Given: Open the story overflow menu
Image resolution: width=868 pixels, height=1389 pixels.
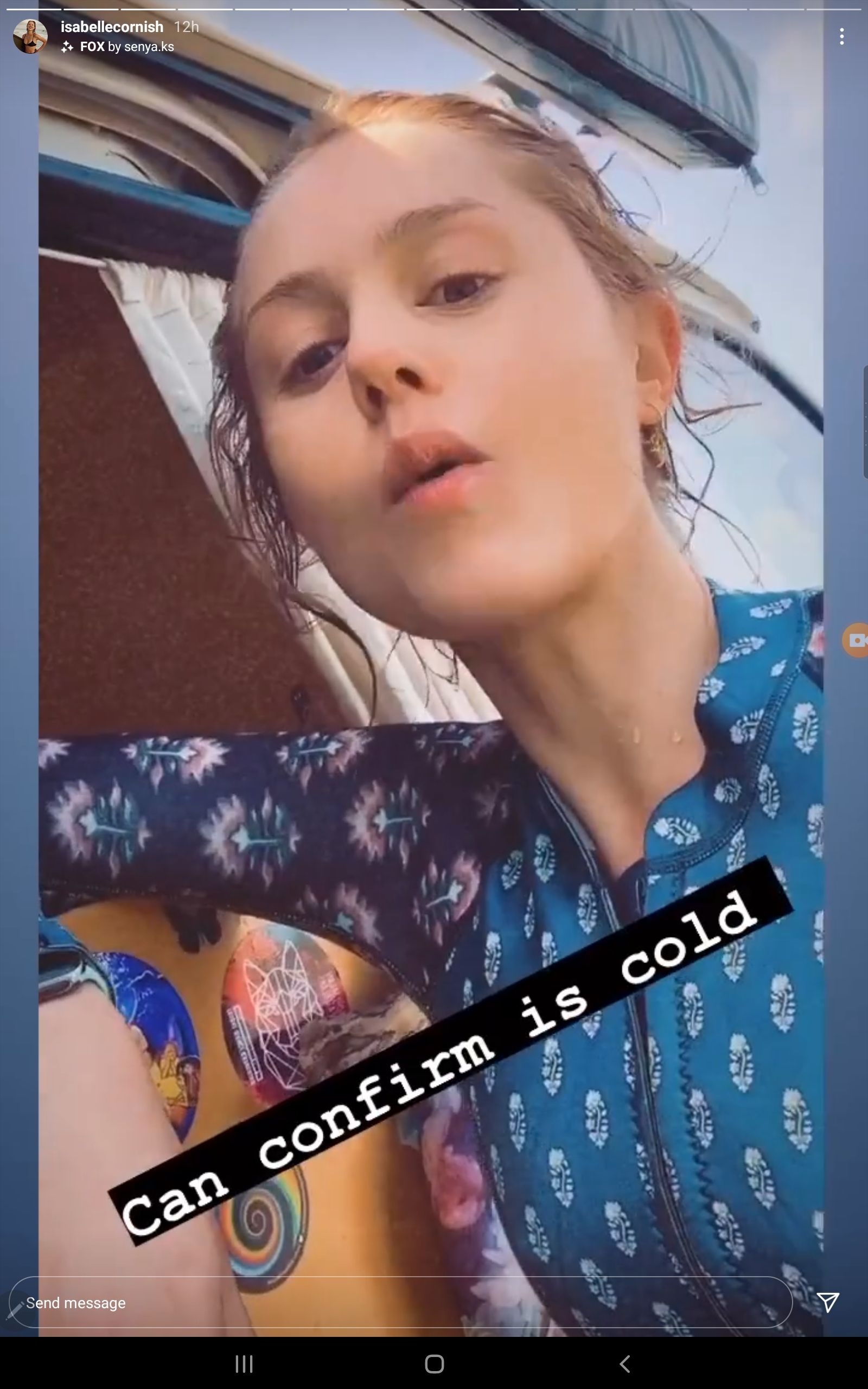Looking at the screenshot, I should 841,37.
